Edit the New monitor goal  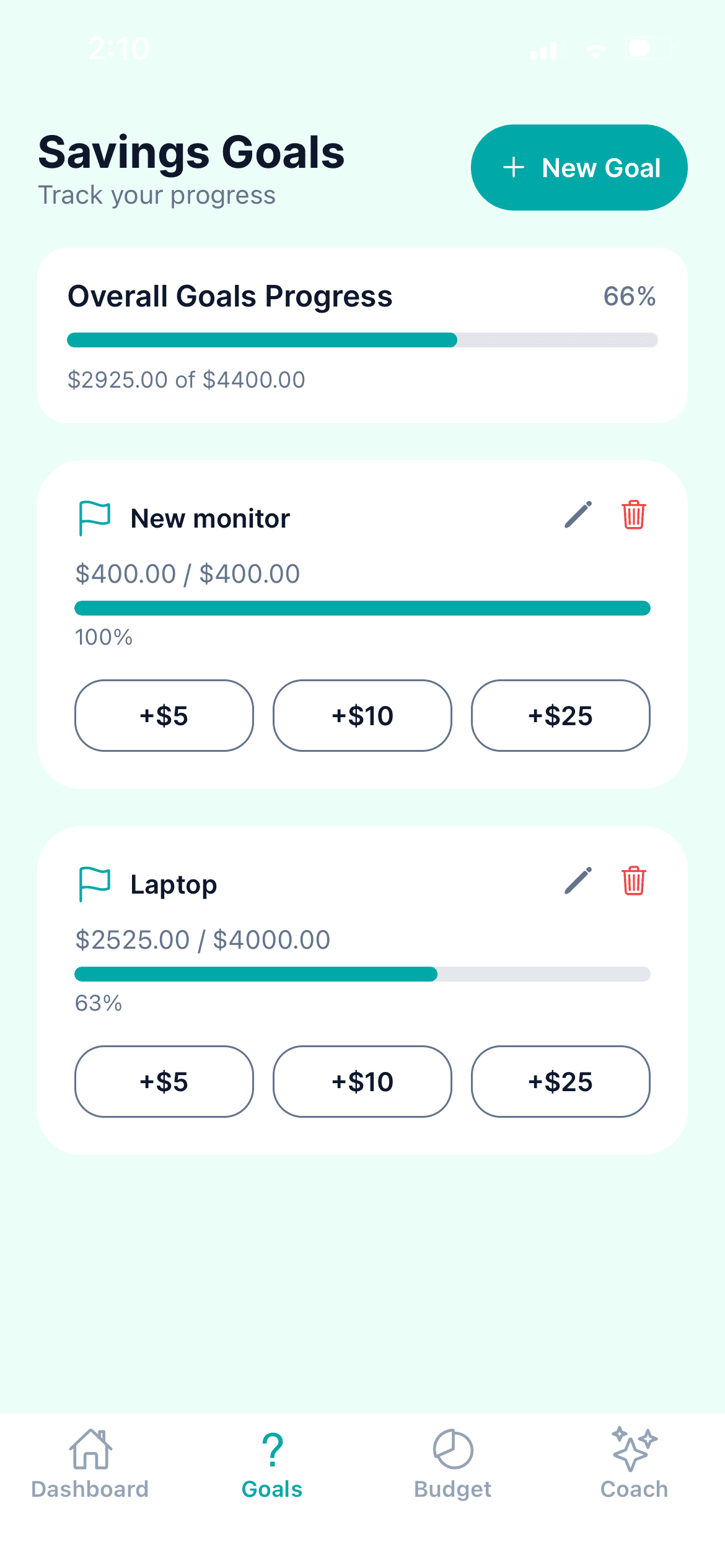578,515
